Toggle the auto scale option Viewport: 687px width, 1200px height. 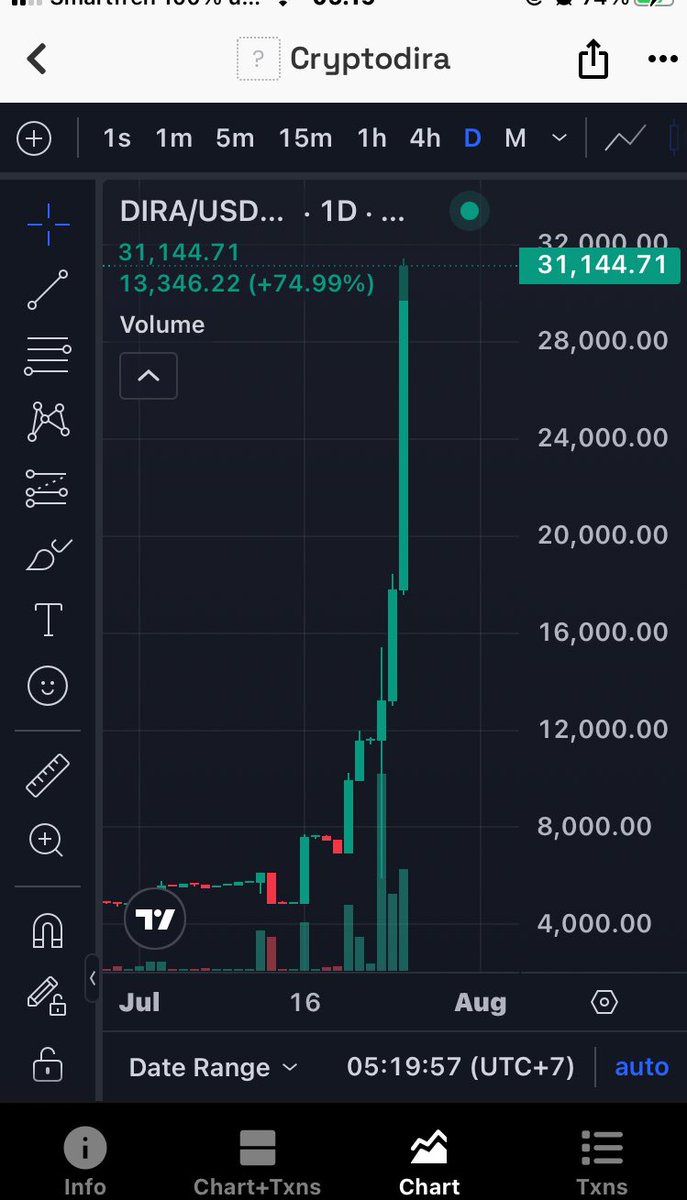pyautogui.click(x=641, y=1067)
